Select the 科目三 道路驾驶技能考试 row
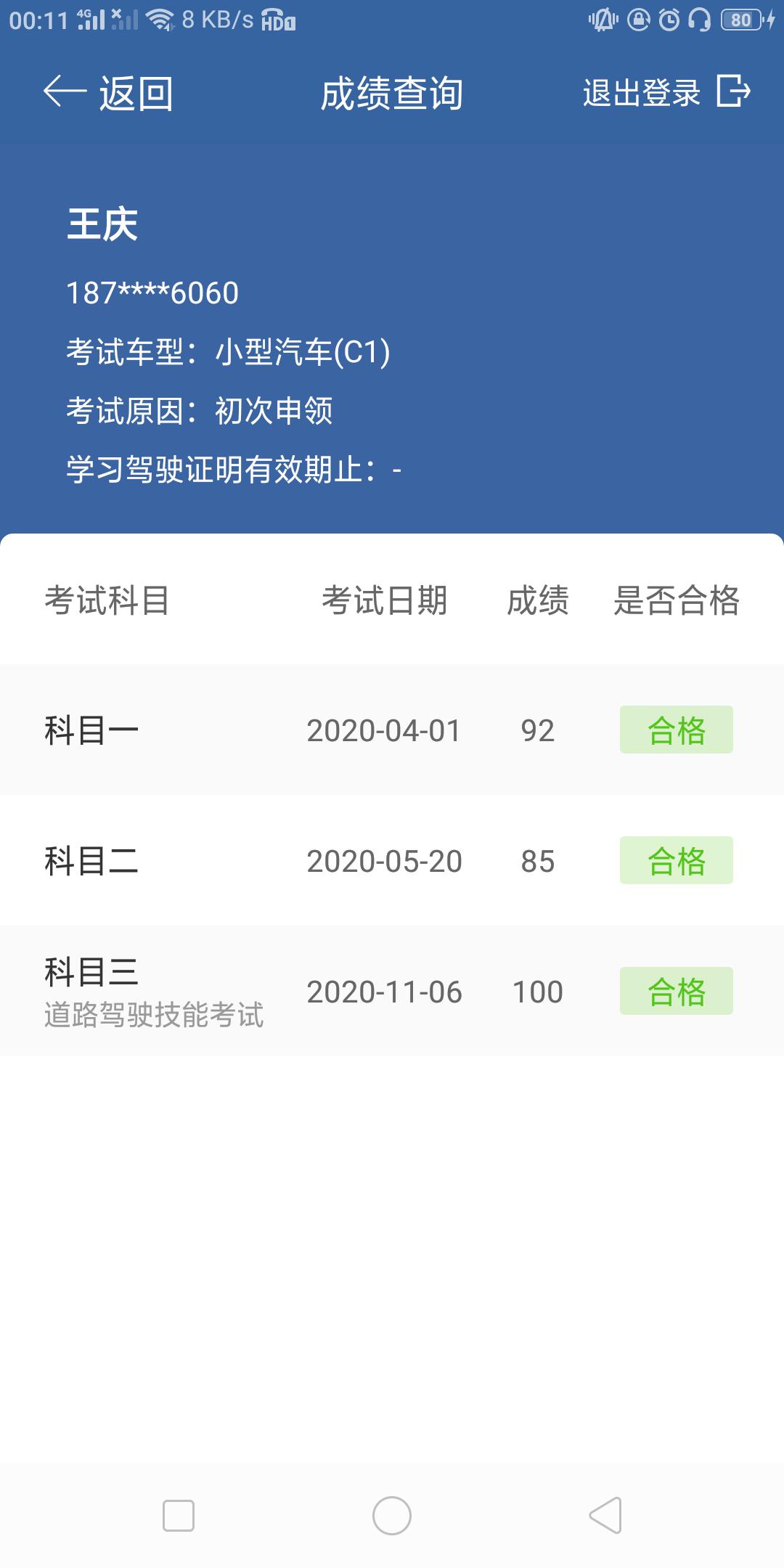The width and height of the screenshot is (784, 1568). tap(154, 991)
